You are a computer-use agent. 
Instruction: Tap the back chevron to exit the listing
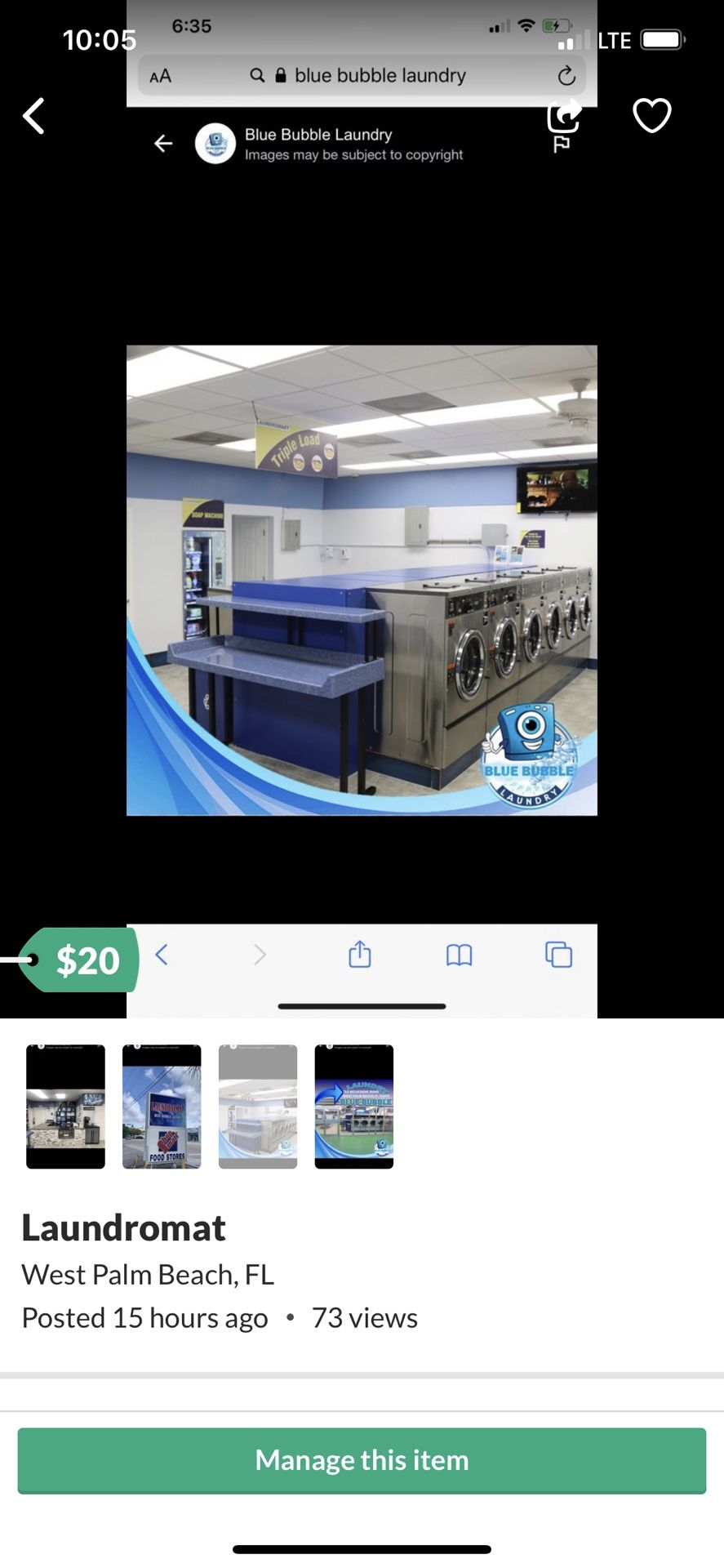pyautogui.click(x=33, y=115)
